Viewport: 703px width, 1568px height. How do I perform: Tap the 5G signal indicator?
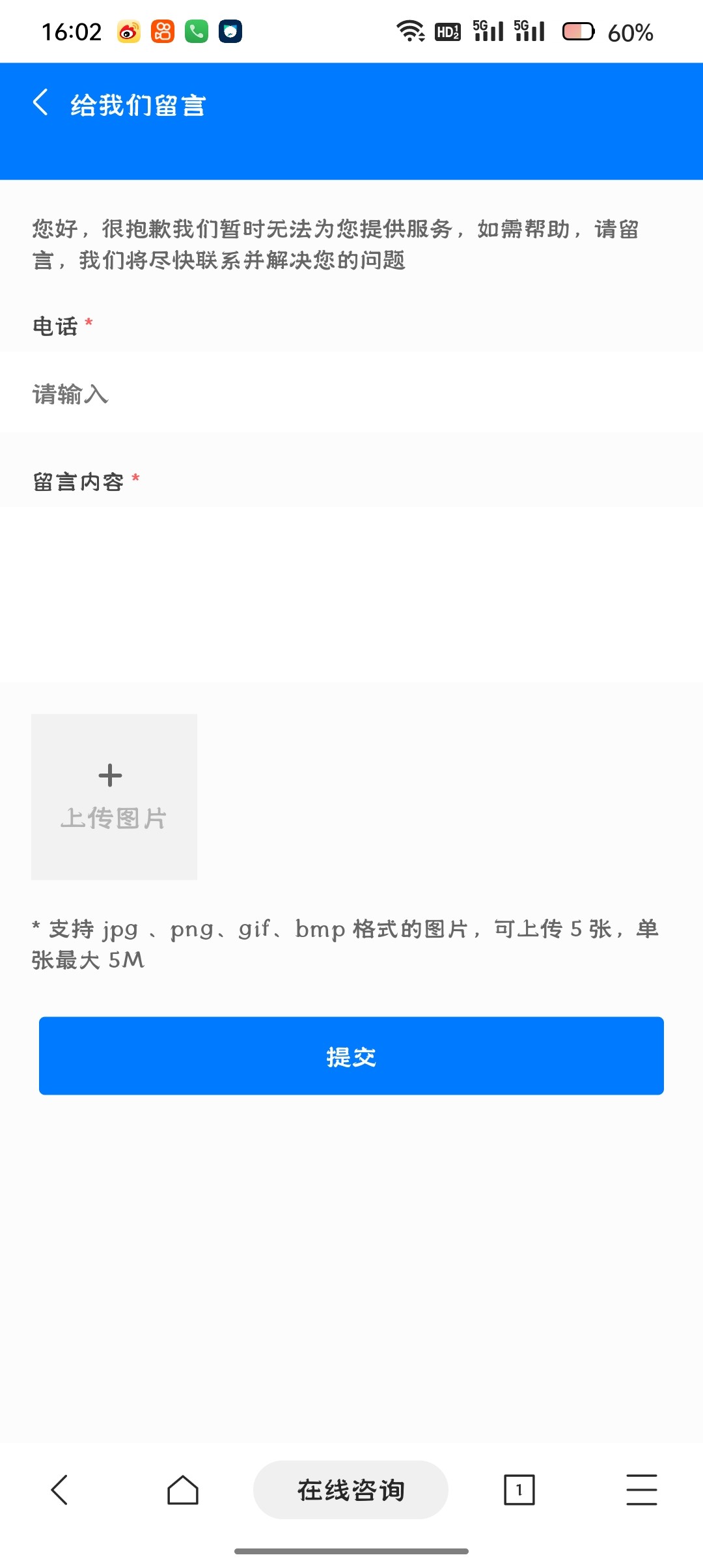488,31
